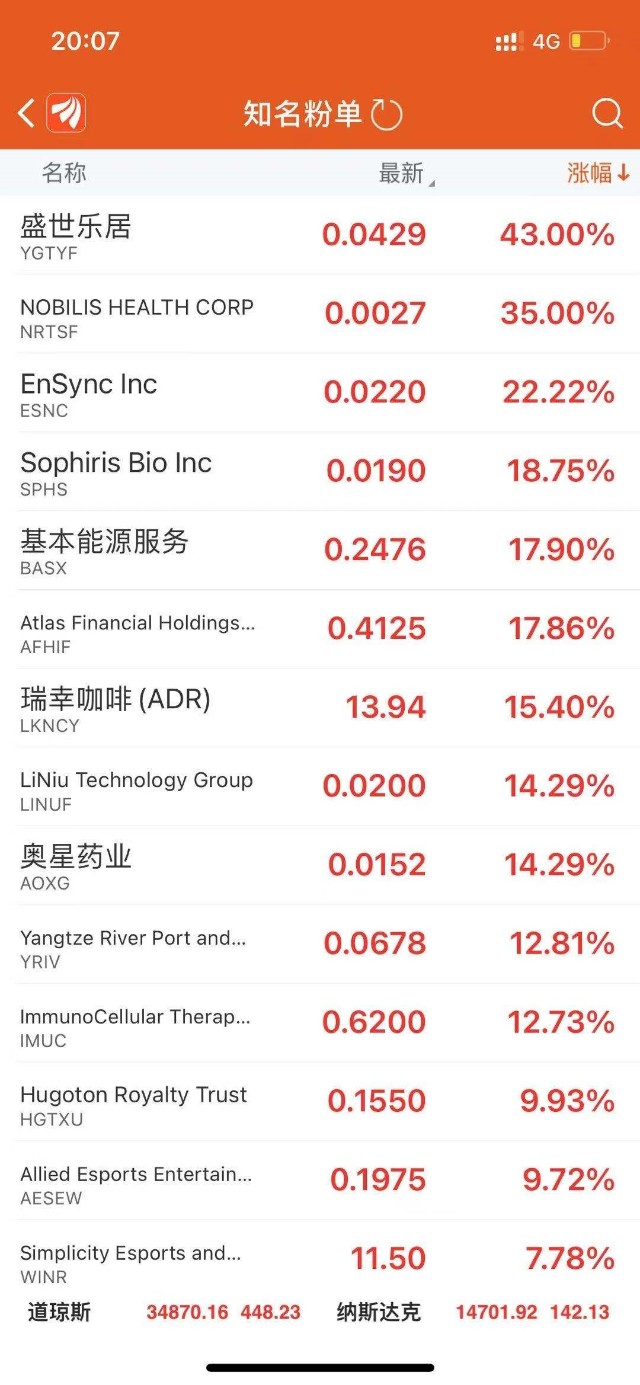View the EnSync Inc quote
Viewport: 640px width, 1385px height.
[320, 393]
